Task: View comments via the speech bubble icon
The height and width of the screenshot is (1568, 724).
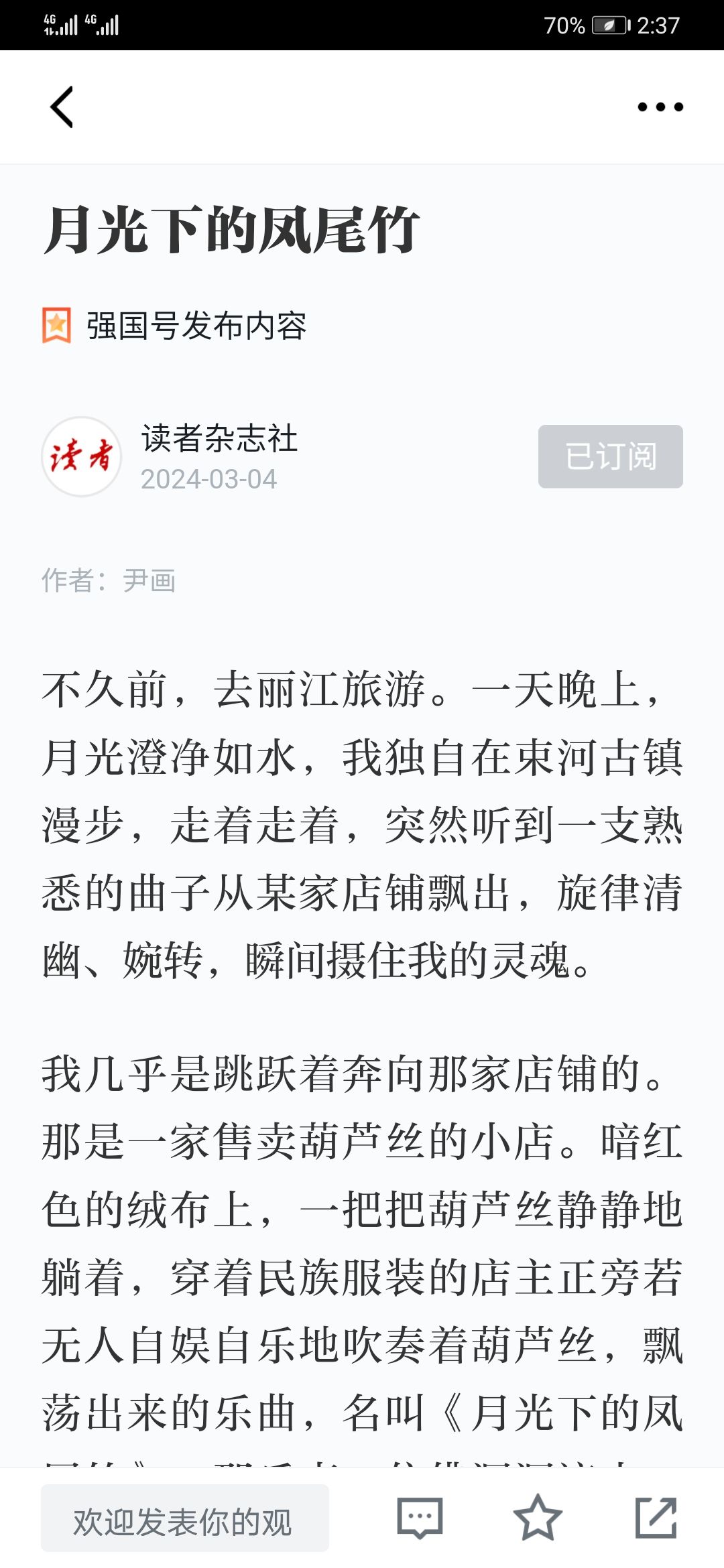Action: click(x=420, y=1518)
